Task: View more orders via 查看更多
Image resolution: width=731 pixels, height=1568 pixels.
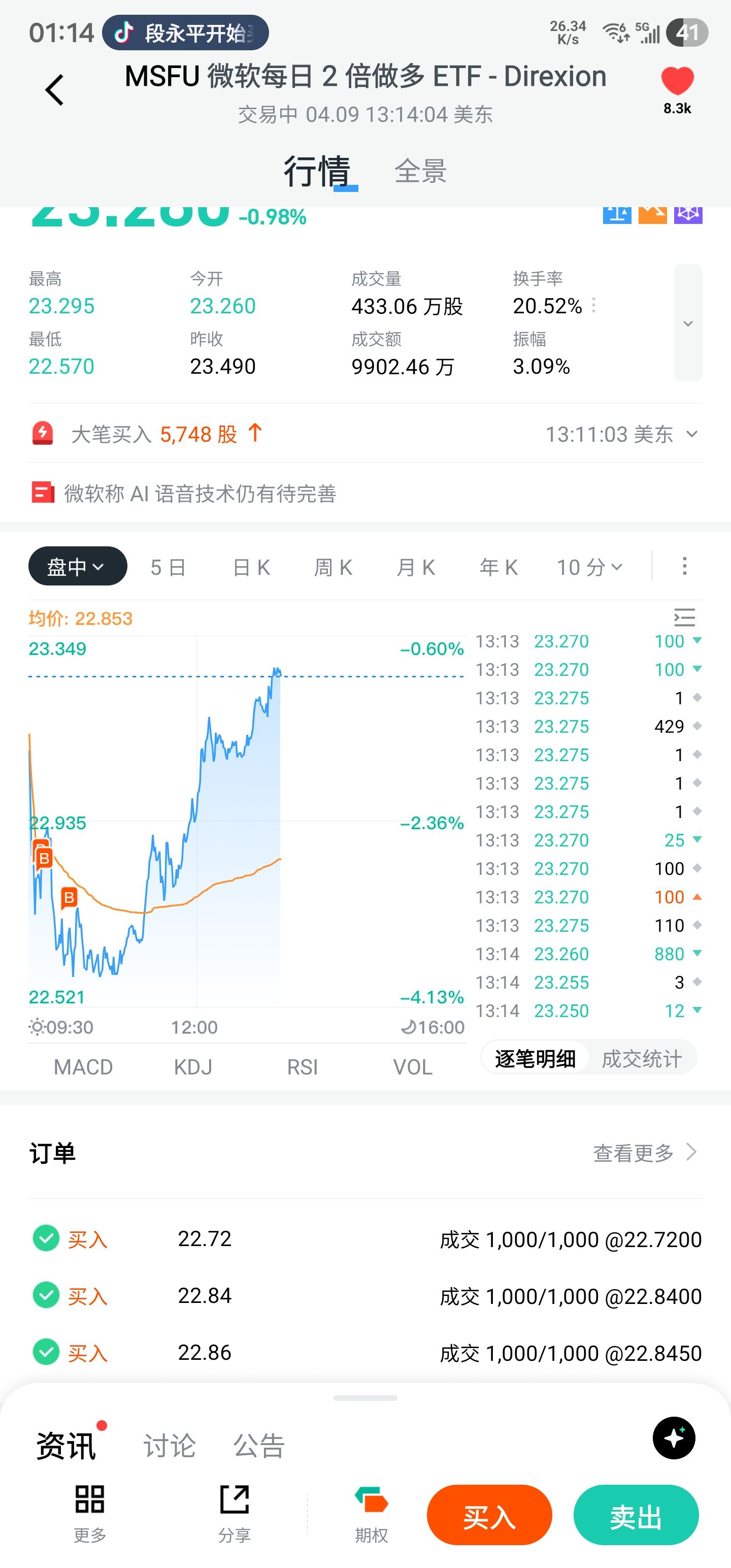Action: [644, 1153]
